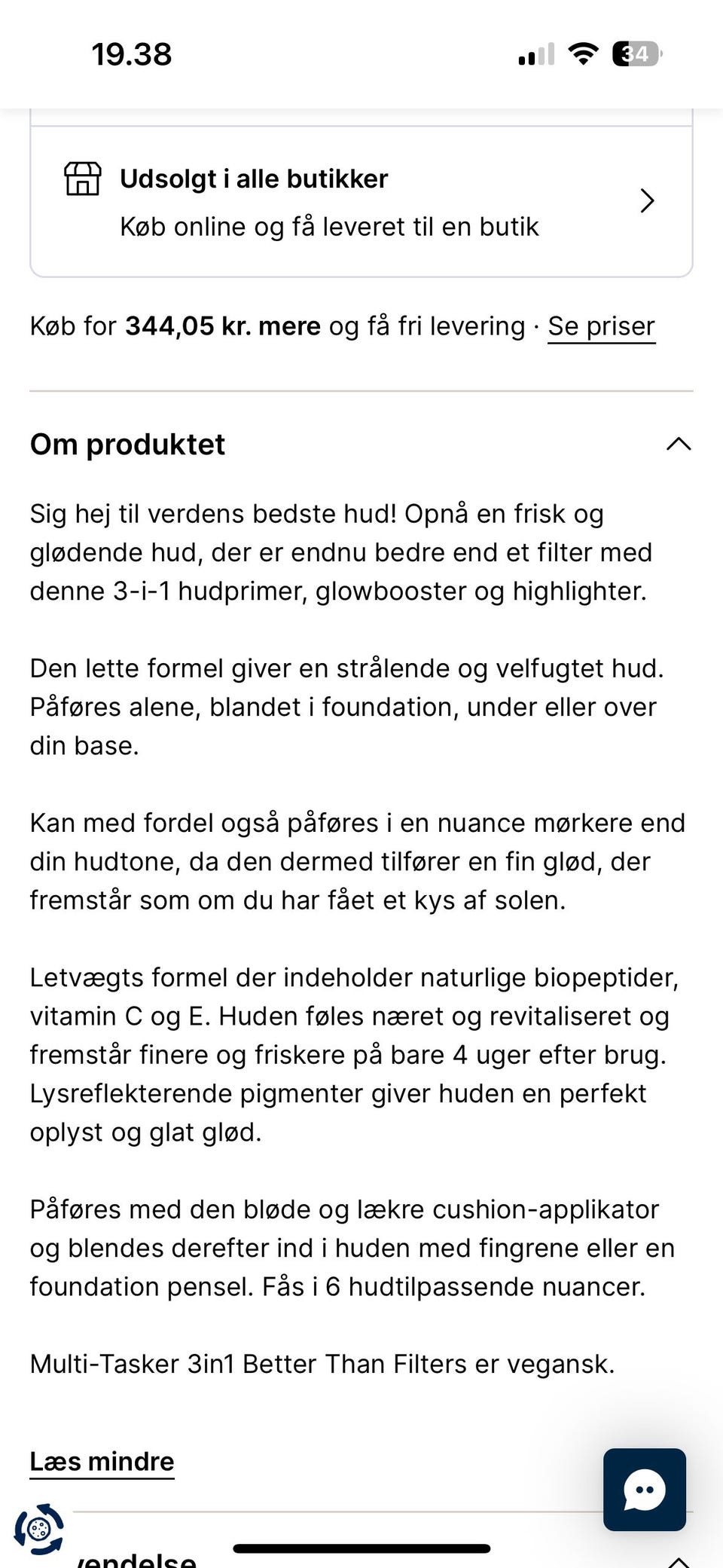Open the Se priser link
The image size is (723, 1568).
[601, 326]
